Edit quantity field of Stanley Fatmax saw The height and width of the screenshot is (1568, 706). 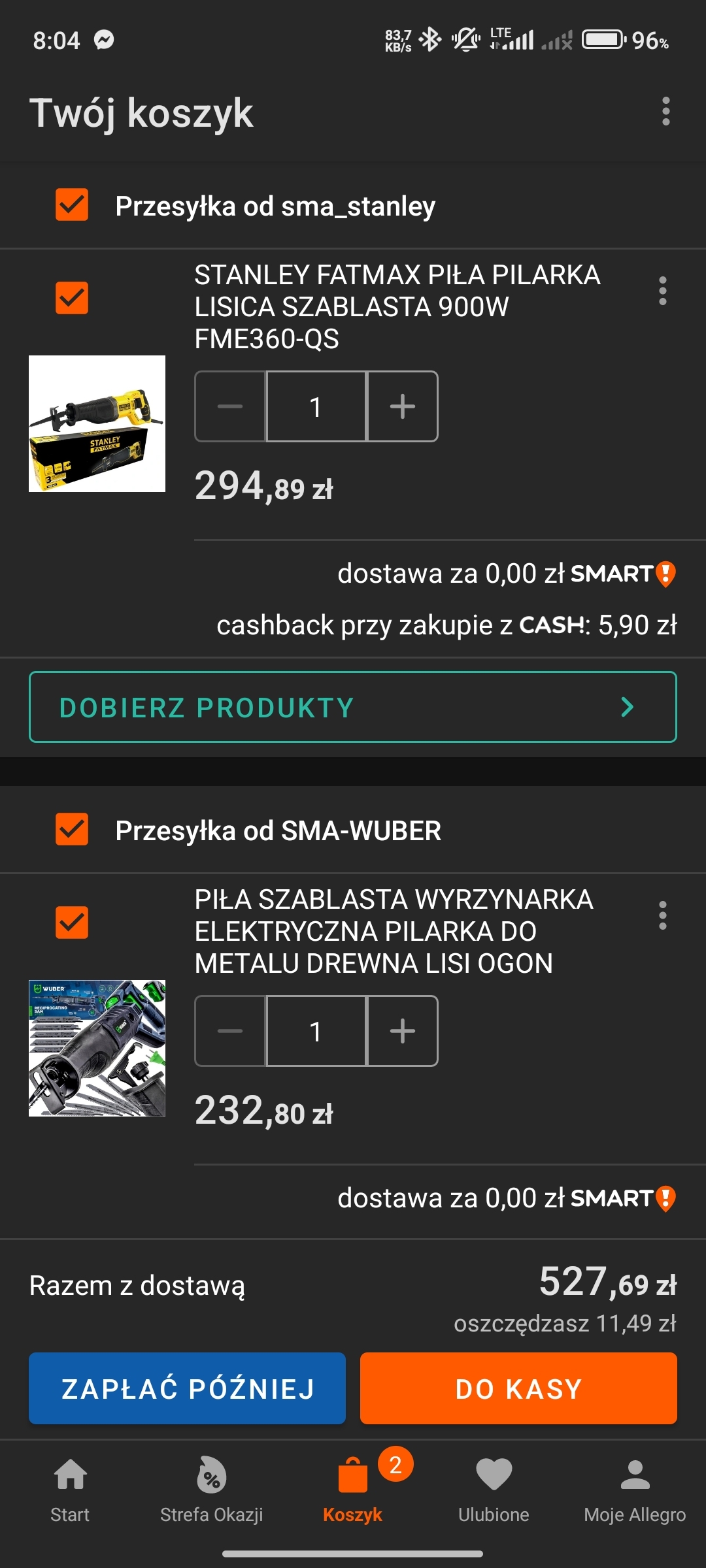(316, 406)
